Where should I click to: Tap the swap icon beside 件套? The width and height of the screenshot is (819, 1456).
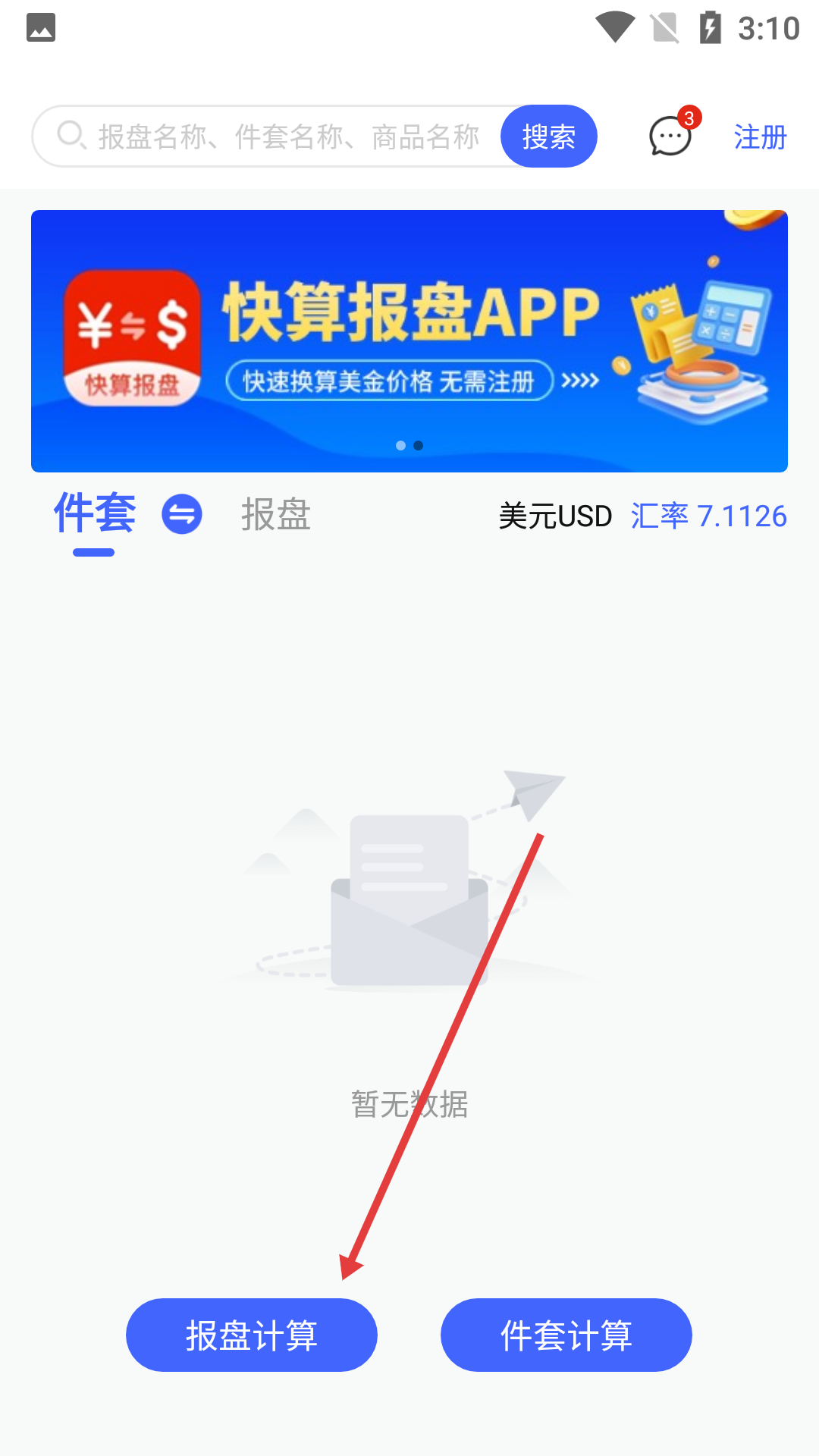(x=182, y=515)
